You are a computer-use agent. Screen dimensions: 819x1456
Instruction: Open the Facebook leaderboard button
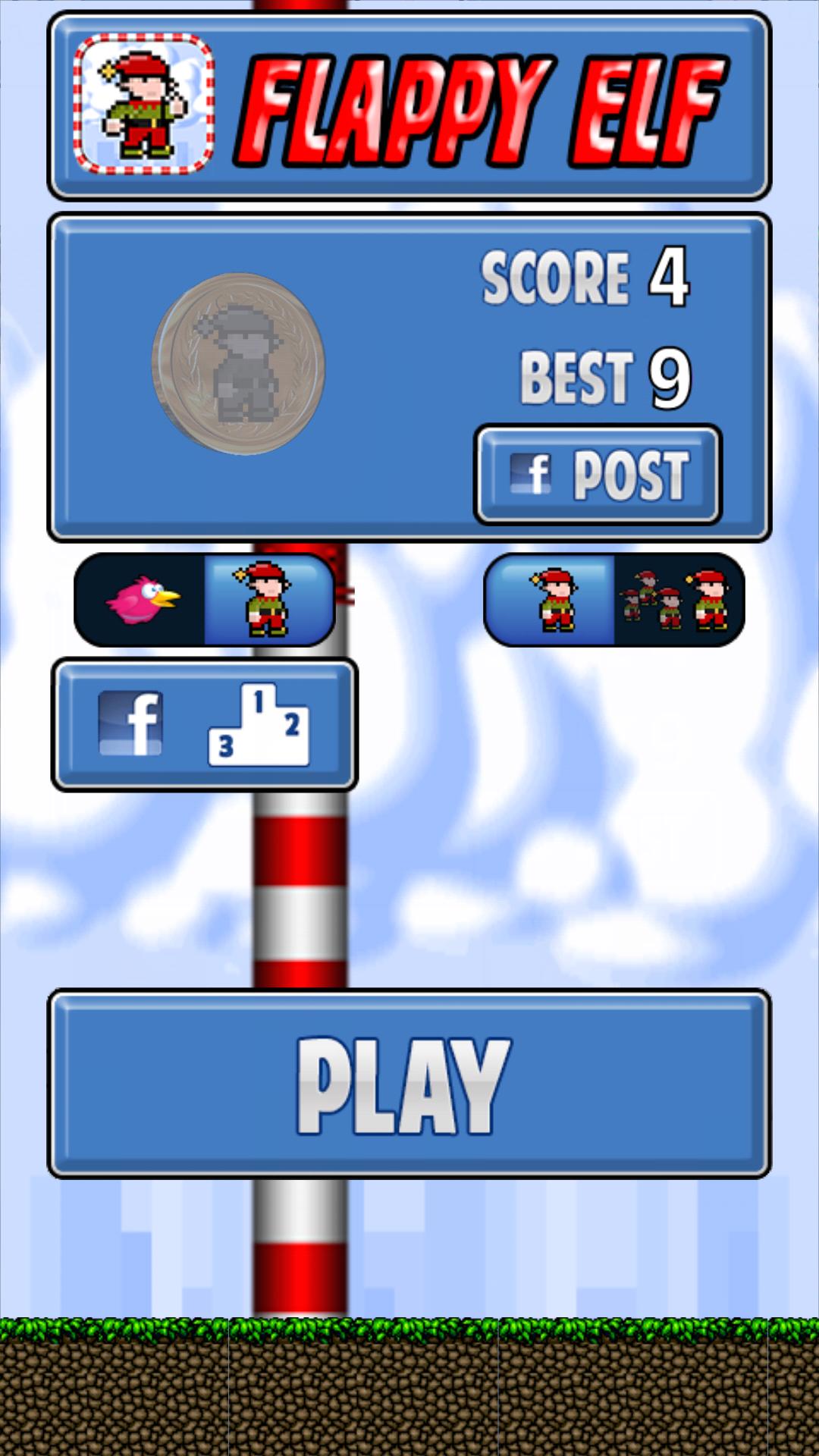point(204,724)
